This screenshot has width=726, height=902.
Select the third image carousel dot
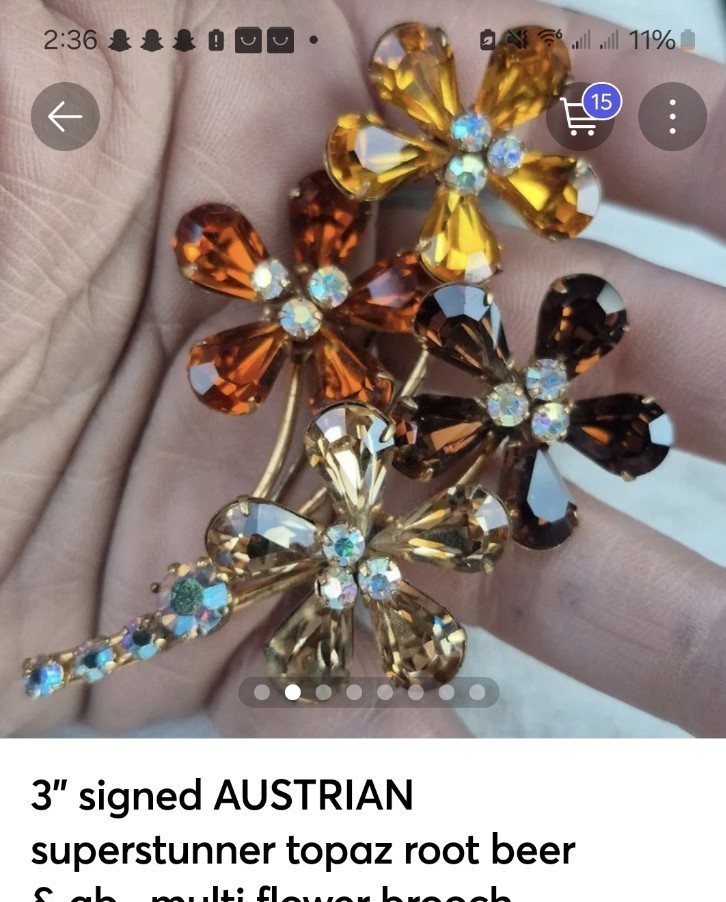pyautogui.click(x=322, y=691)
